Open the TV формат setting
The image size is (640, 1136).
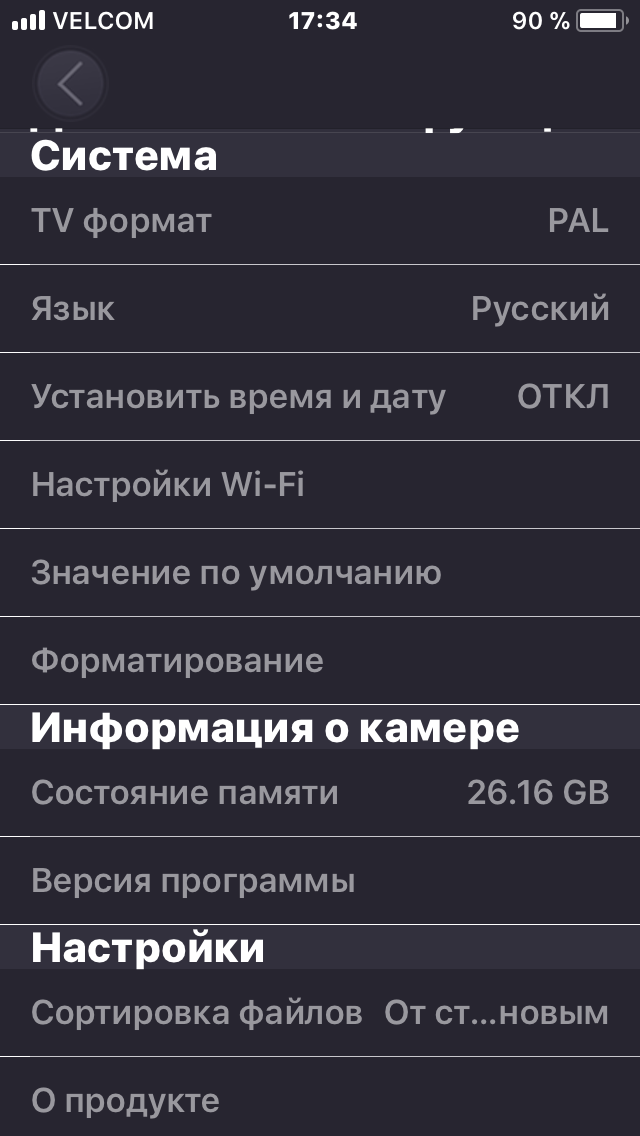[320, 221]
